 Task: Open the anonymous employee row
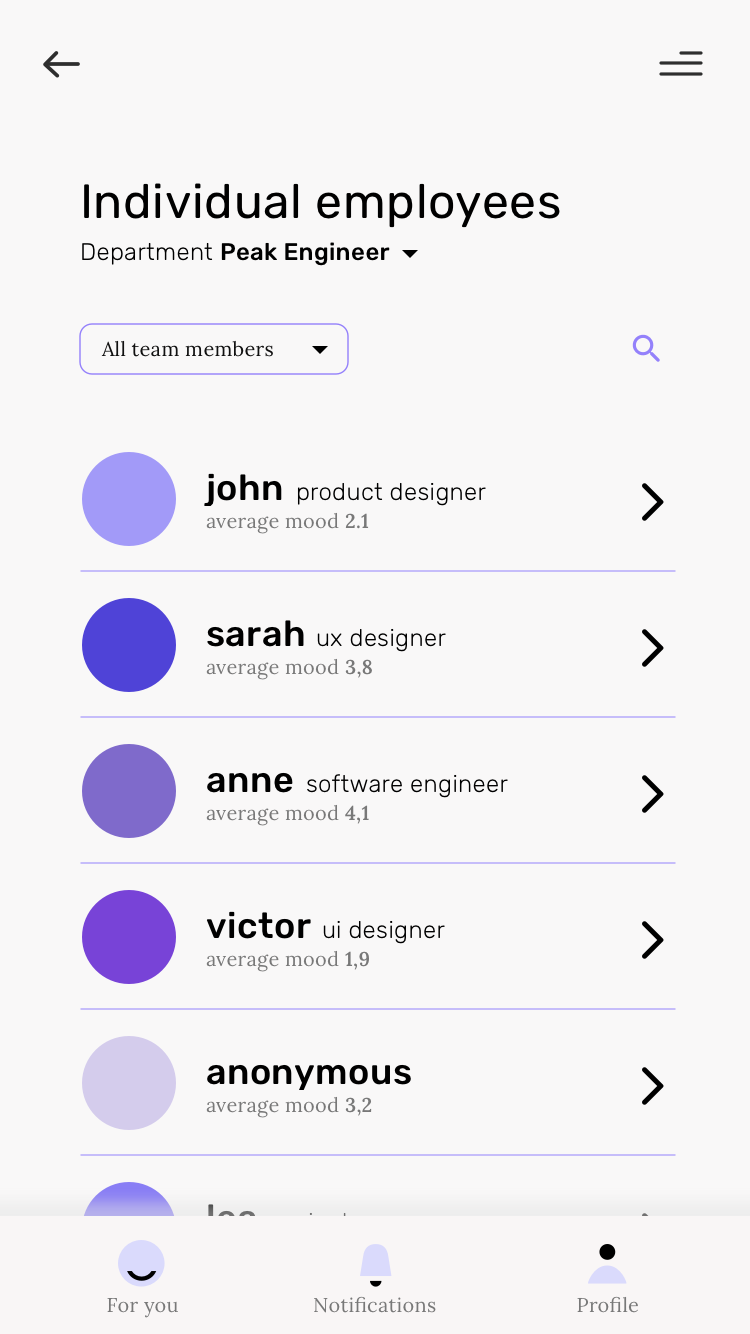tap(378, 1083)
